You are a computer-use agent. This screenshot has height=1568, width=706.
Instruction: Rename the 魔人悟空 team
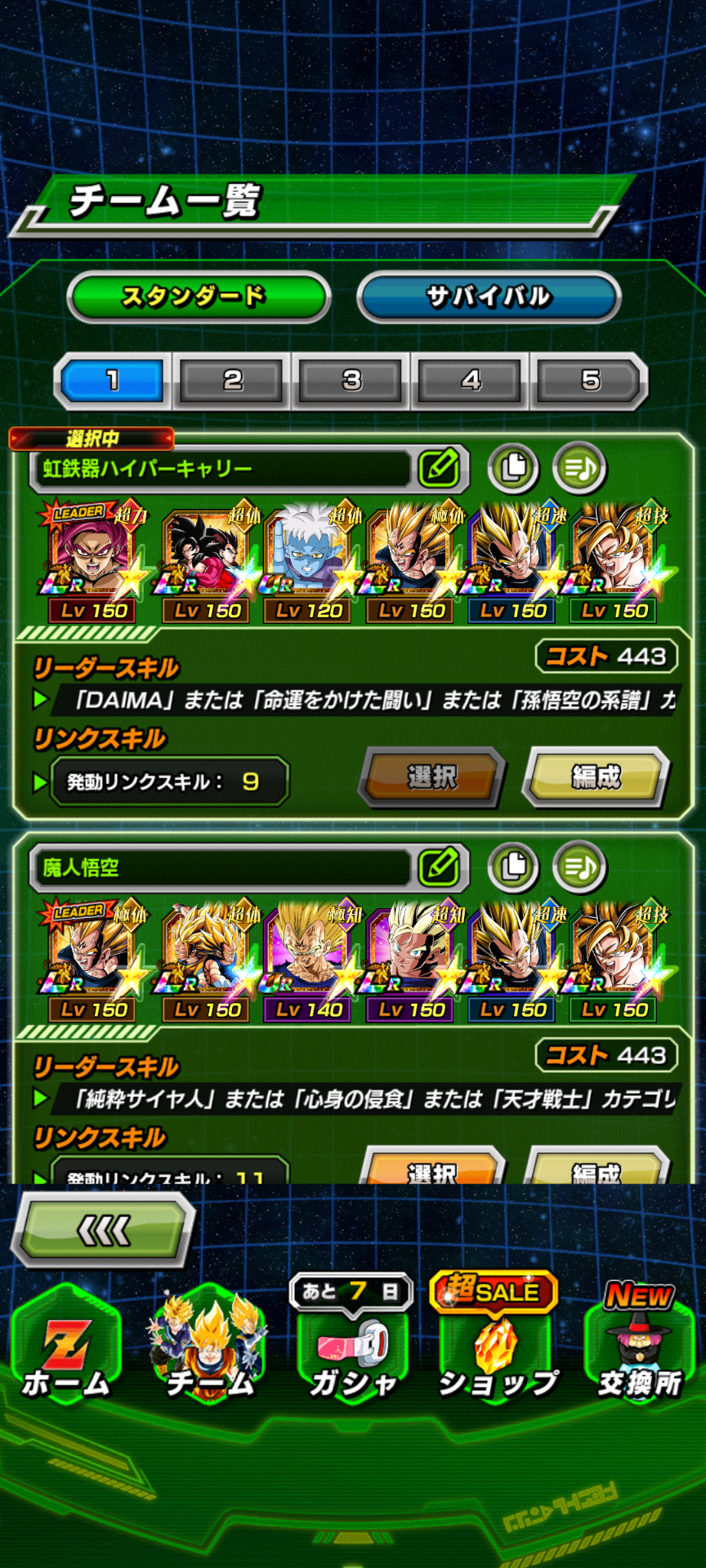pos(440,867)
